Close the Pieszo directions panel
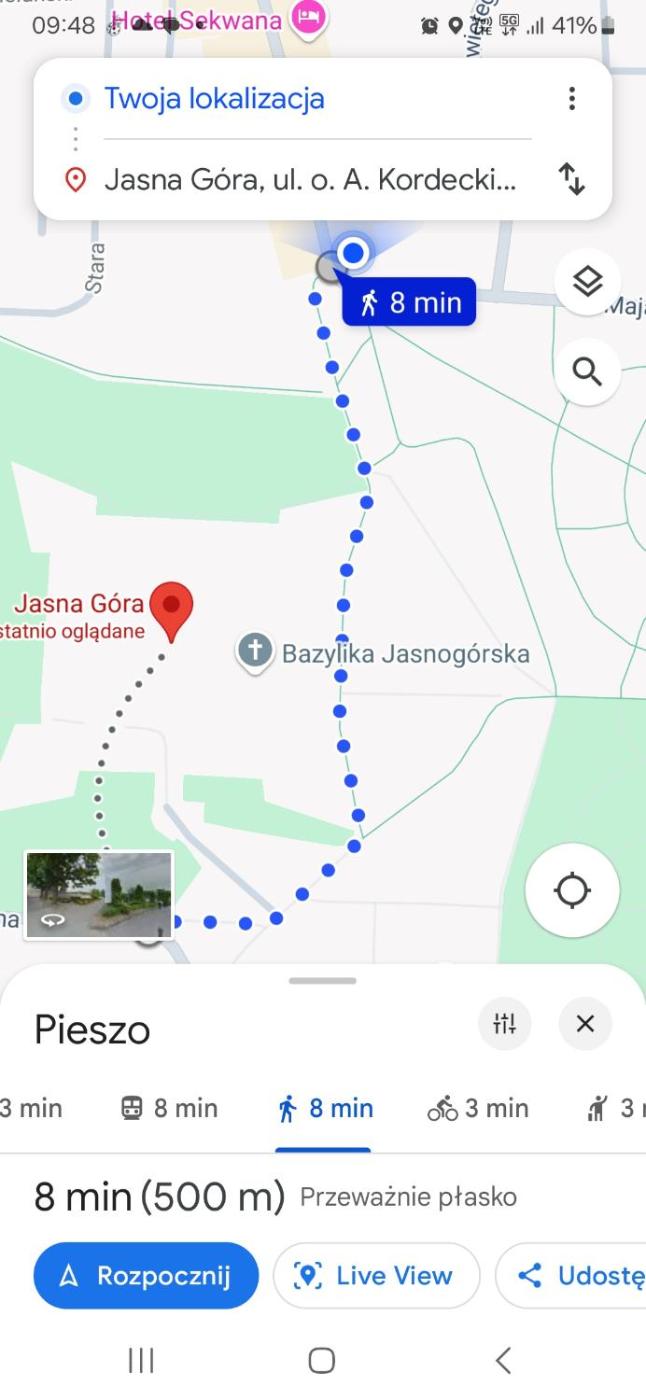 585,1023
